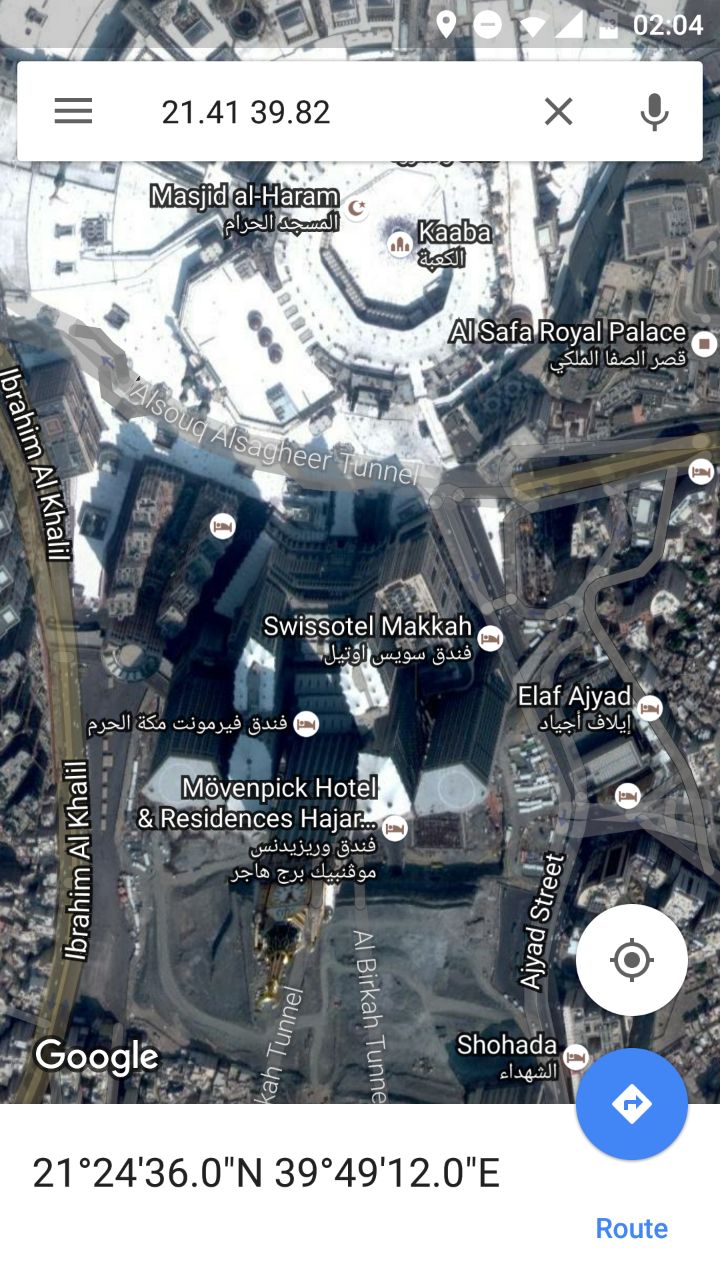
Task: Open the Shohada hotel pin
Action: point(575,1056)
